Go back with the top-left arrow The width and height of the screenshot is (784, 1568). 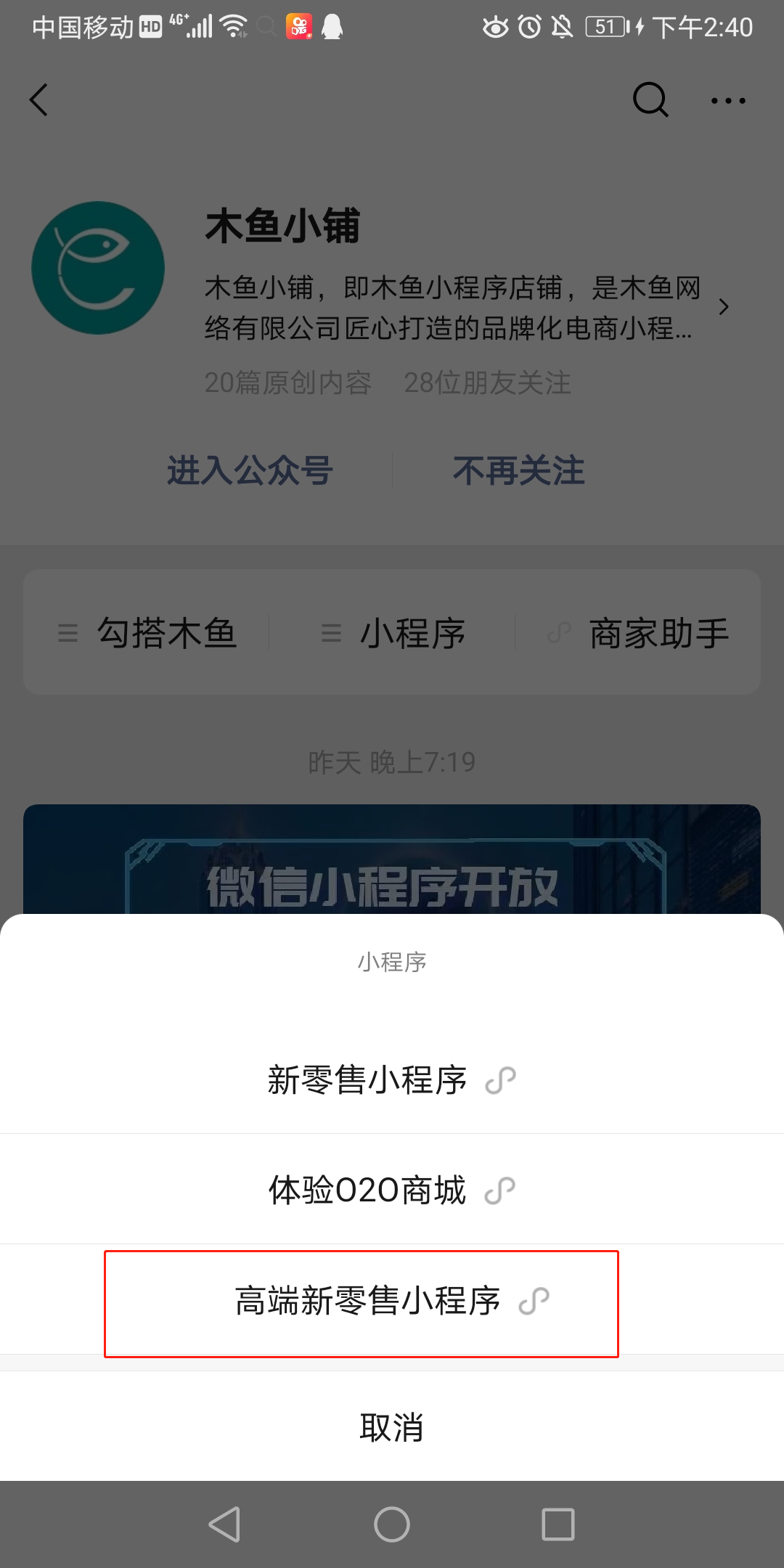click(x=39, y=100)
